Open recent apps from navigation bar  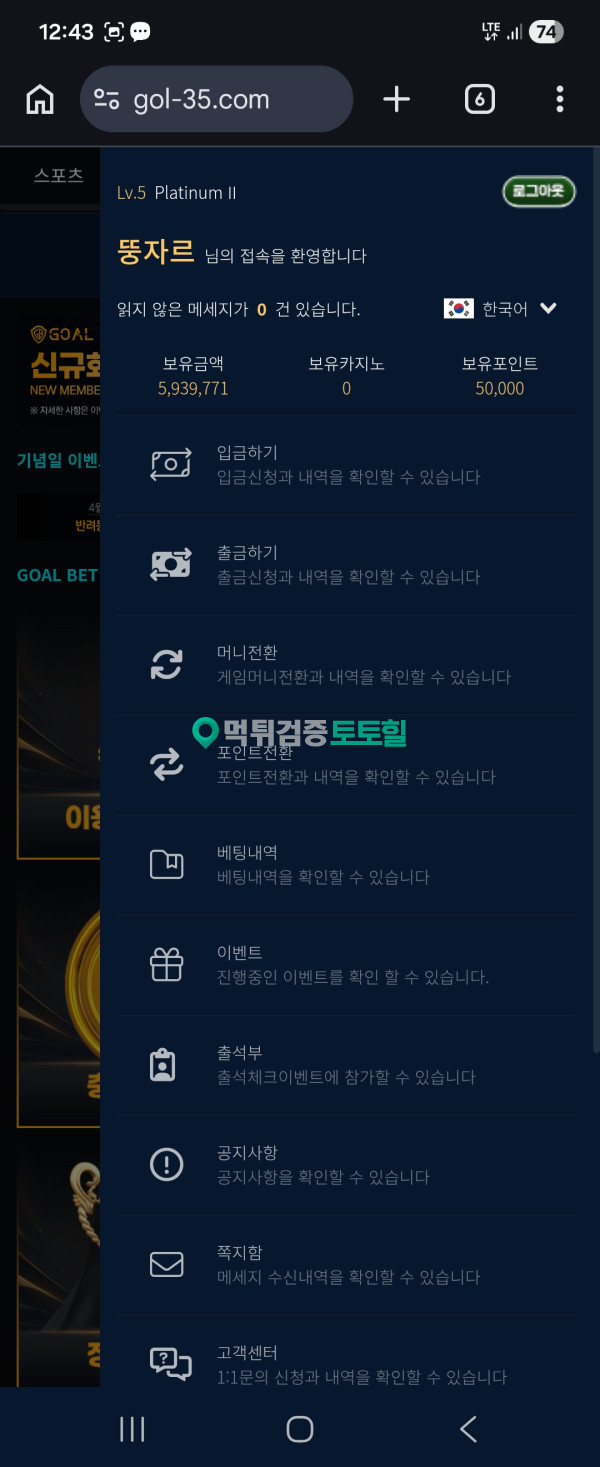click(132, 1429)
